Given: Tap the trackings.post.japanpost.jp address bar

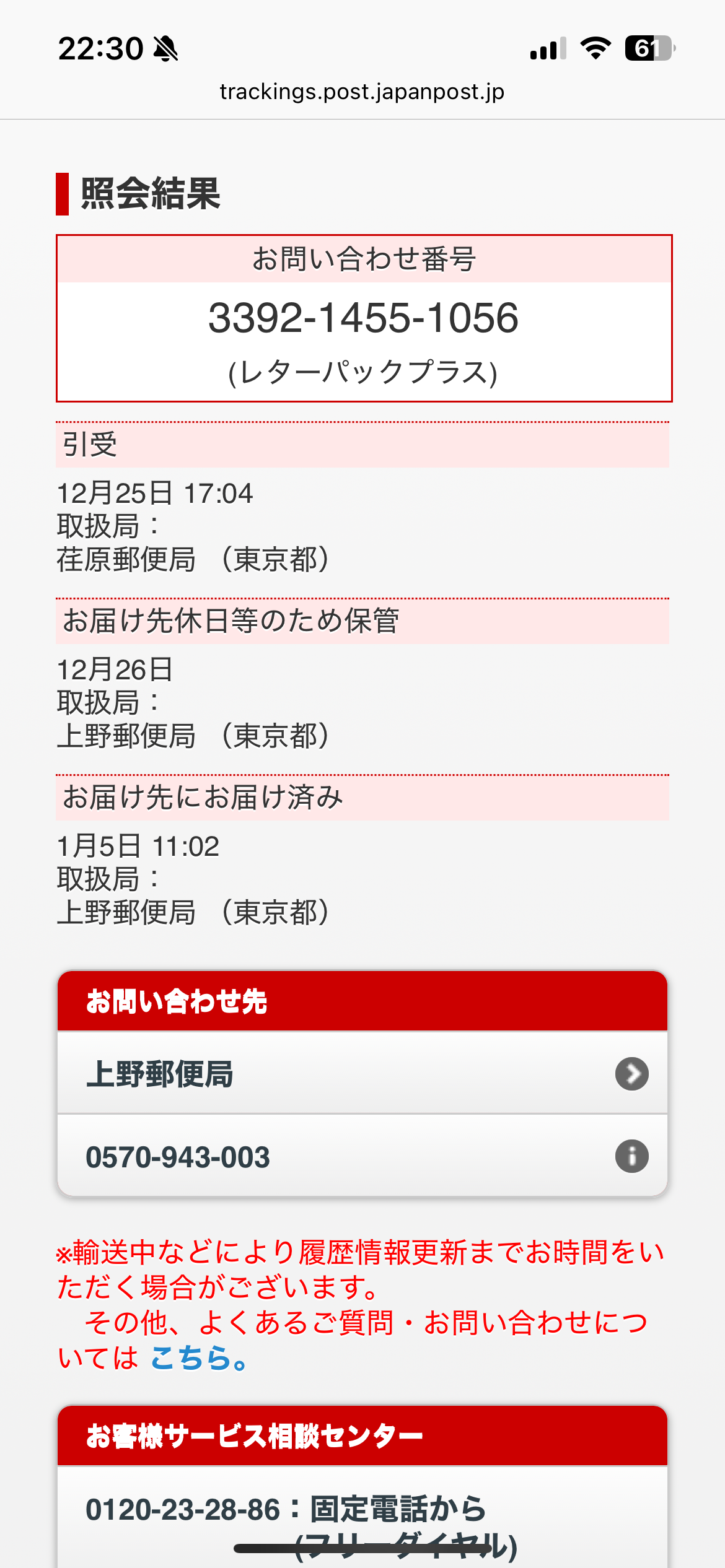Looking at the screenshot, I should pos(362,92).
